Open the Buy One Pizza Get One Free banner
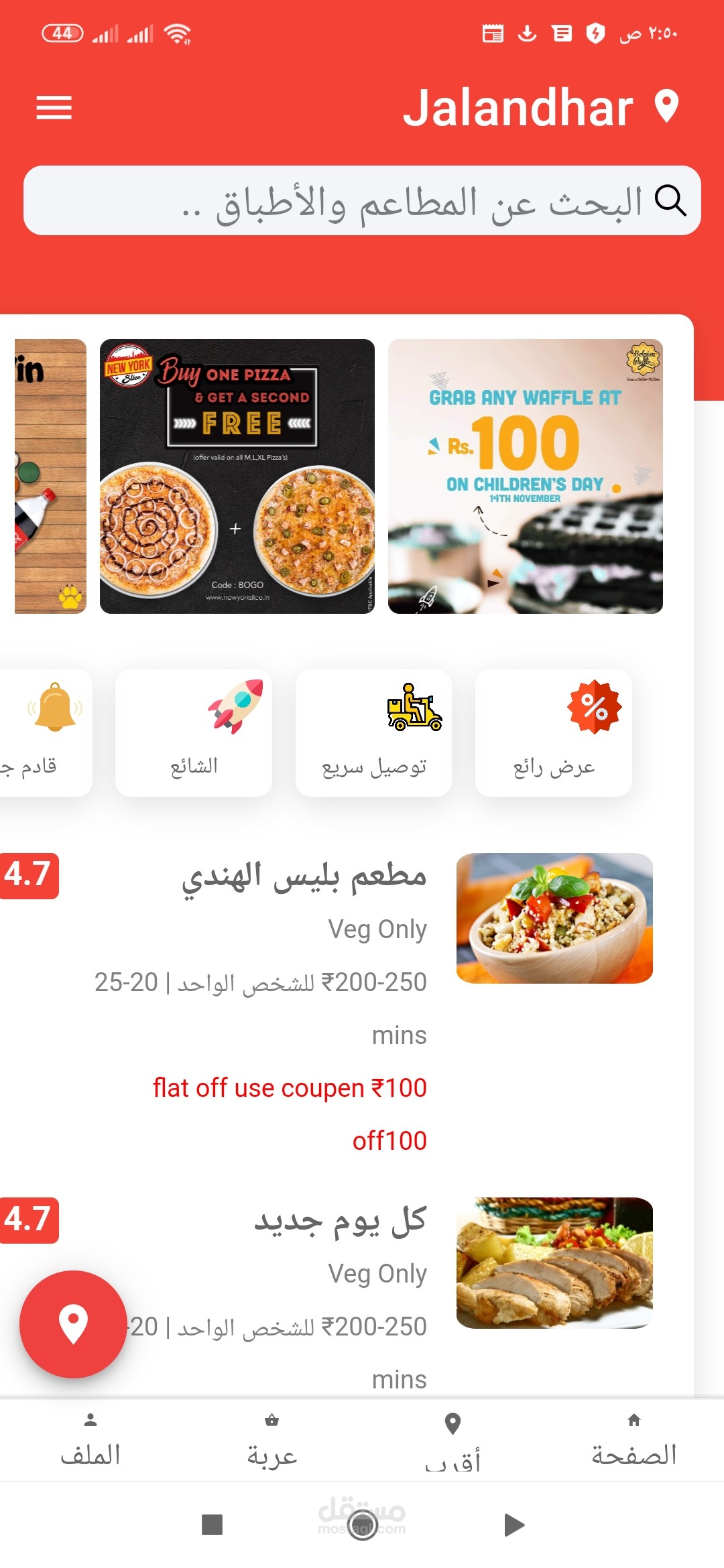Image resolution: width=724 pixels, height=1568 pixels. coord(238,476)
